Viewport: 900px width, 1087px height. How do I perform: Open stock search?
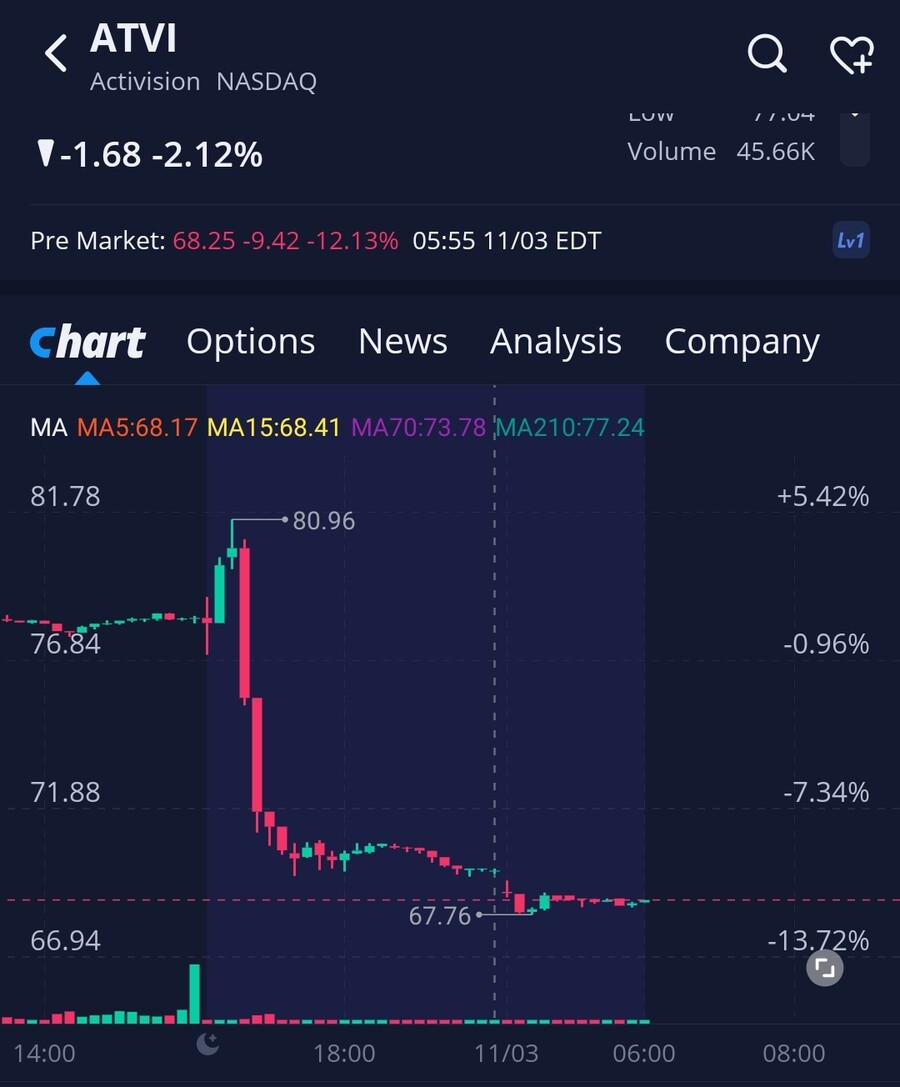(x=767, y=53)
